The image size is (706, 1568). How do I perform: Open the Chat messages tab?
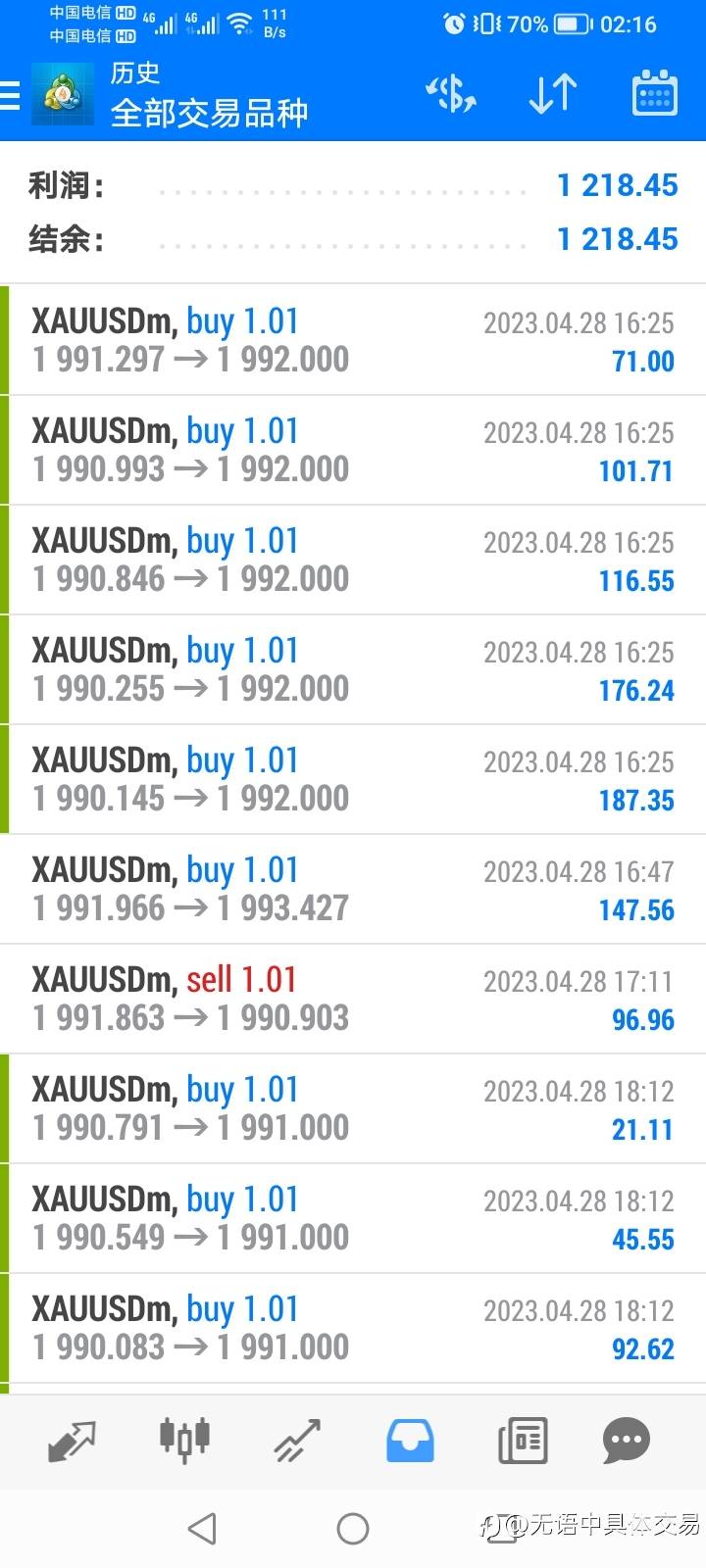click(x=627, y=1441)
